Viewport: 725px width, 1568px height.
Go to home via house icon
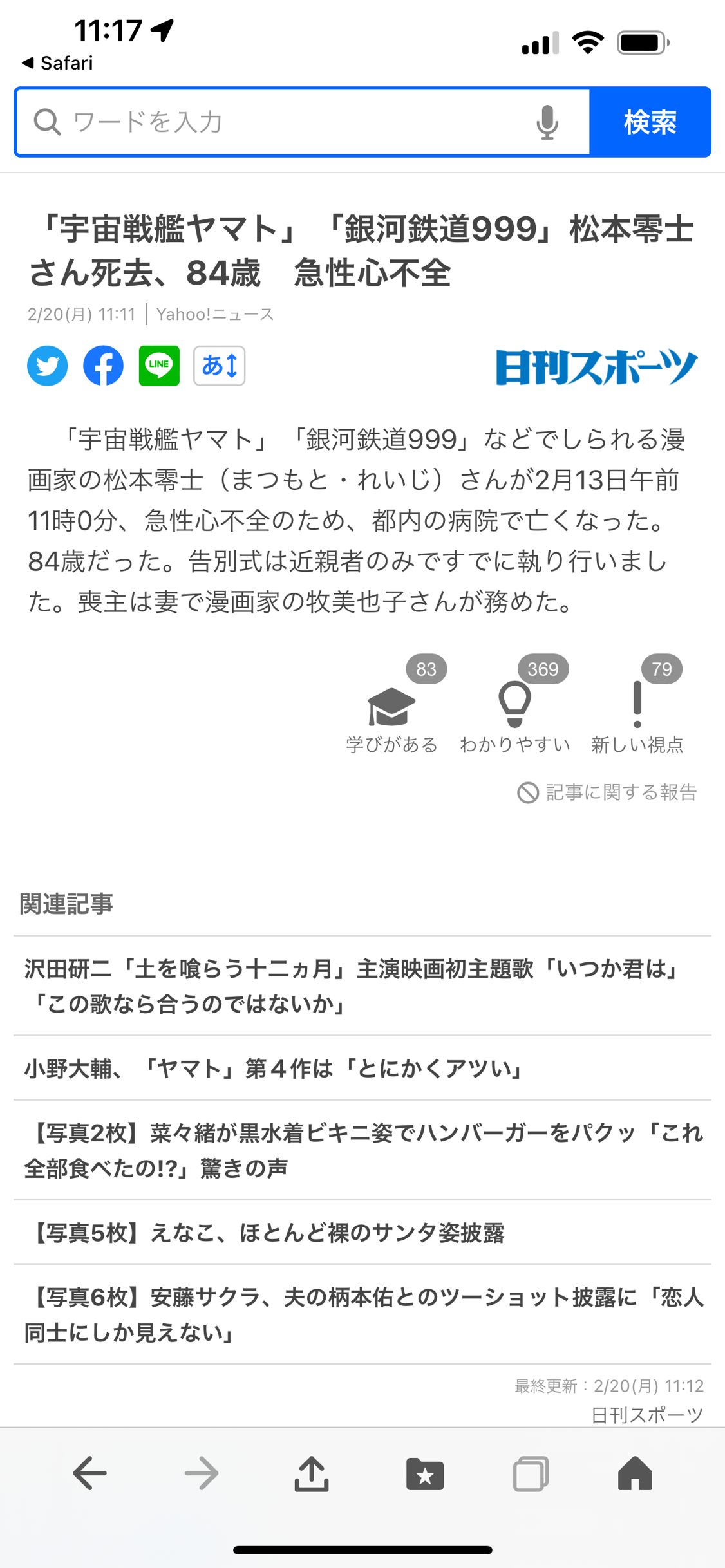coord(635,1473)
